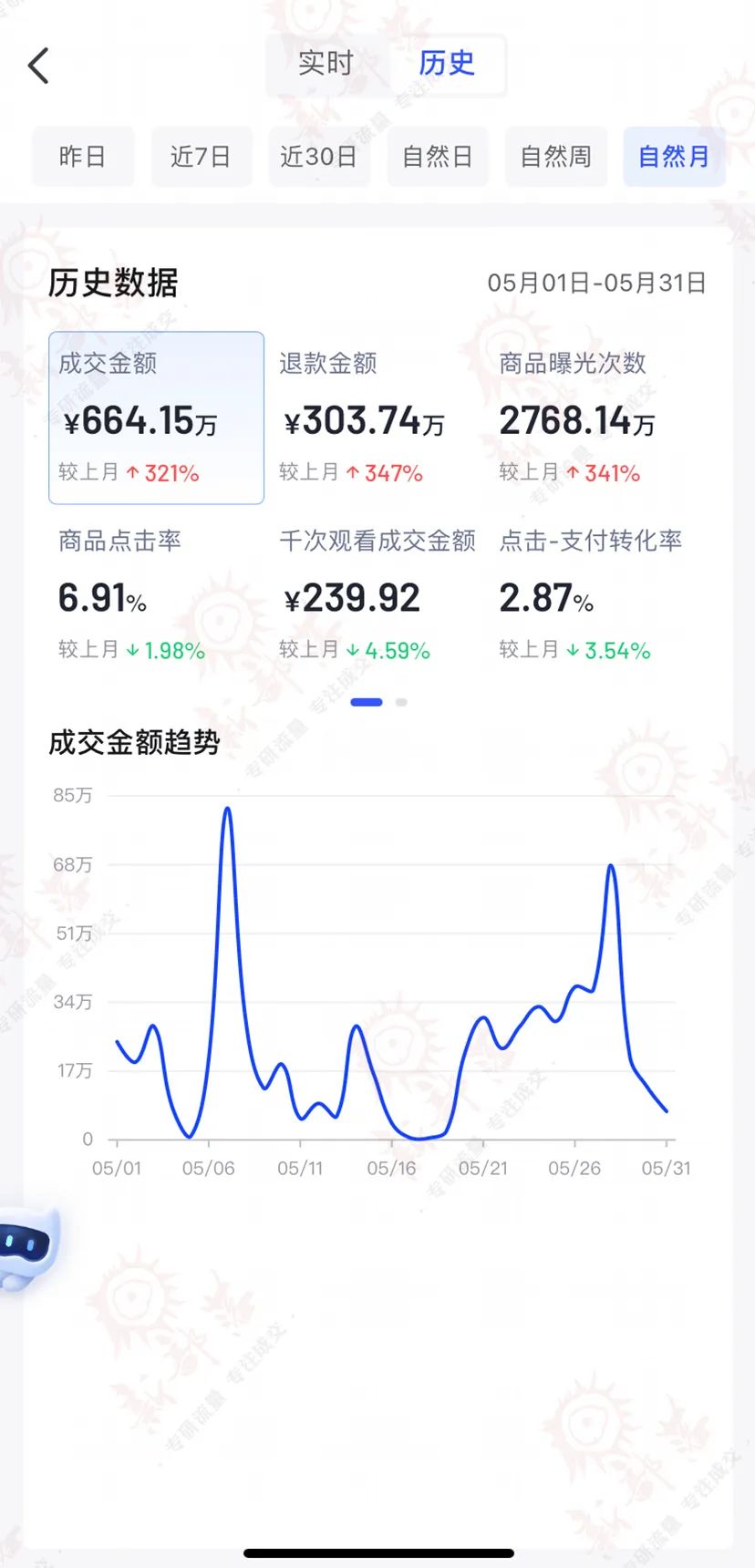Screen dimensions: 755x1568
Task: Switch to the 实时 tab
Action: 326,64
